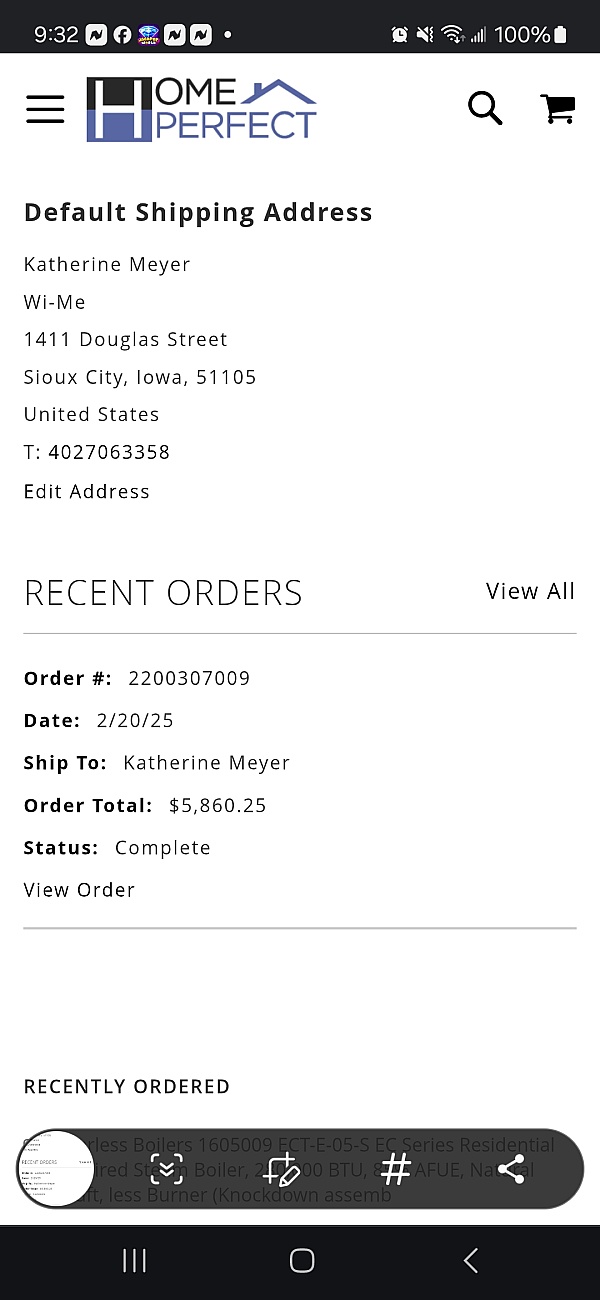Open the screenshot preview thumbnail
The width and height of the screenshot is (600, 1300).
point(56,1168)
